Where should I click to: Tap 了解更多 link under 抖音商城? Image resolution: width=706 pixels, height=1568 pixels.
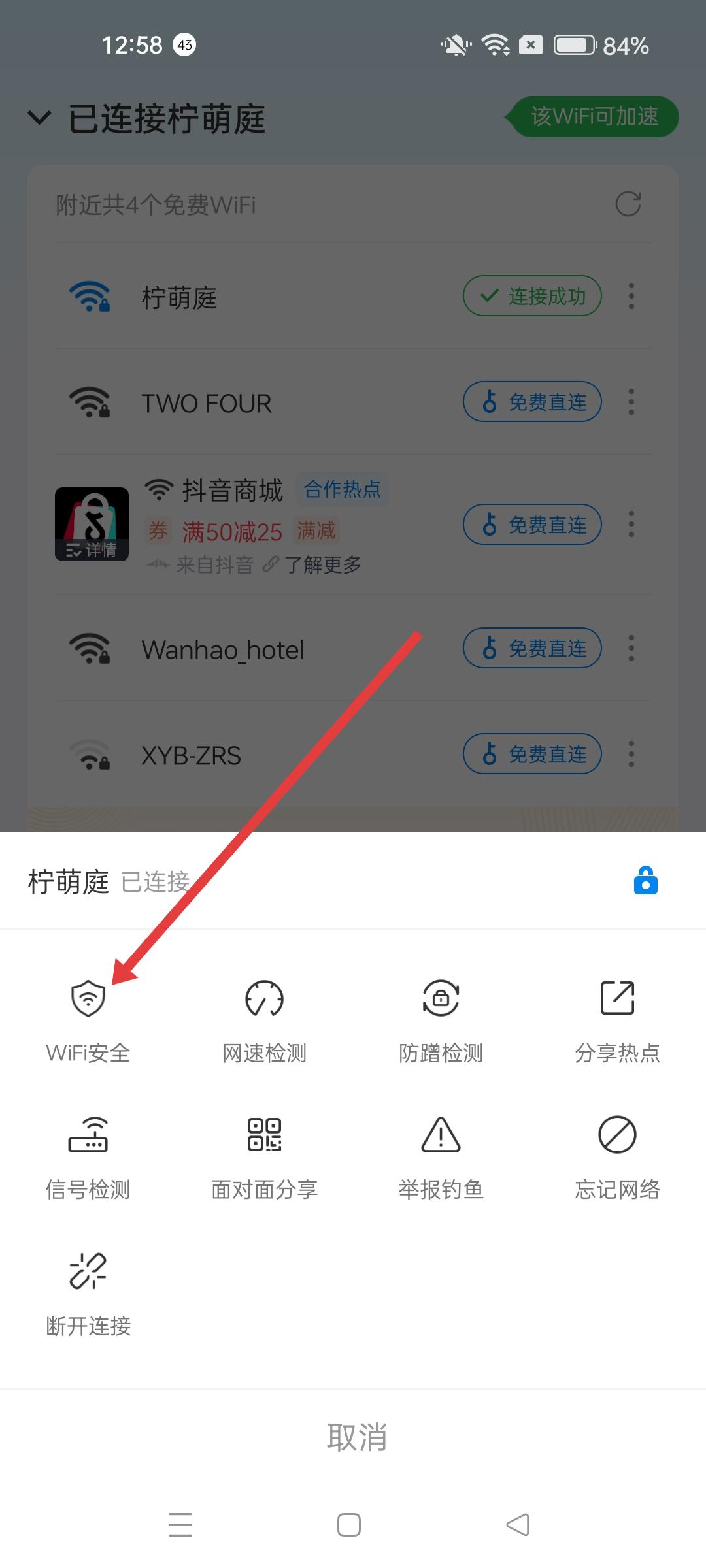pos(323,564)
